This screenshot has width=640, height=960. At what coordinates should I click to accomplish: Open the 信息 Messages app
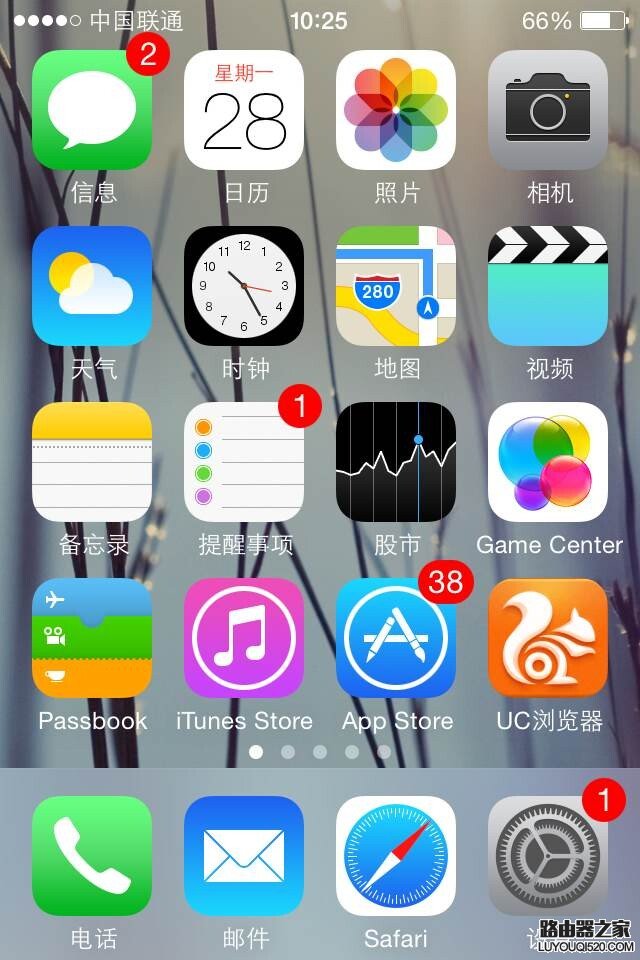point(92,110)
